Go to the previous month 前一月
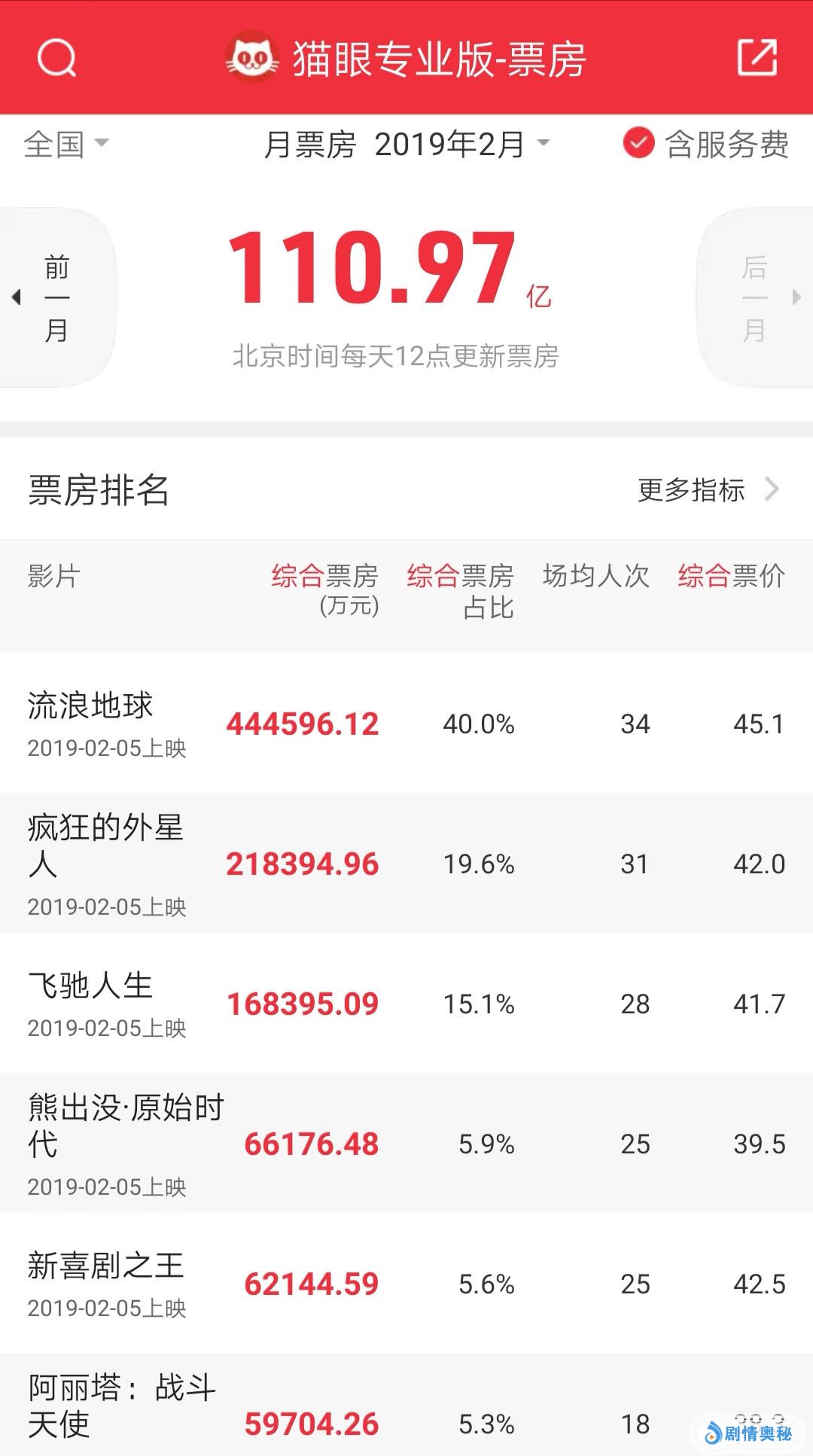Image resolution: width=813 pixels, height=1456 pixels. [x=56, y=298]
